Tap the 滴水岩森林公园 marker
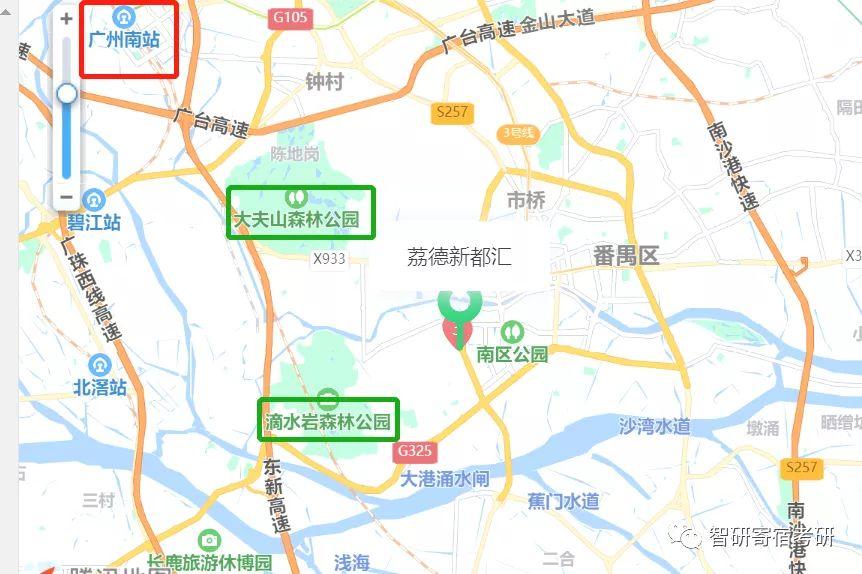This screenshot has width=862, height=574. (x=328, y=399)
